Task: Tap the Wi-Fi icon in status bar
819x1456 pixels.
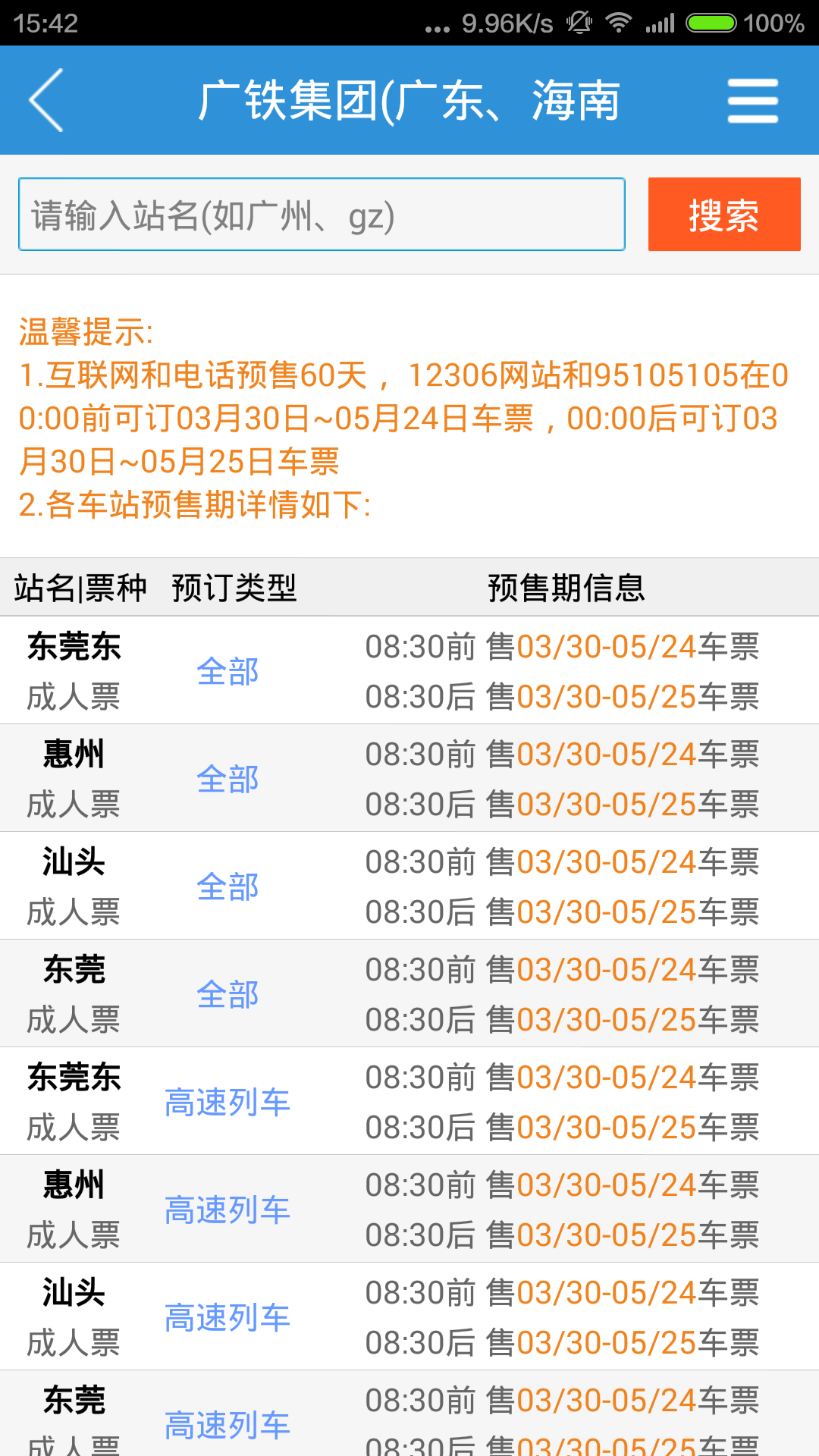Action: 618,23
